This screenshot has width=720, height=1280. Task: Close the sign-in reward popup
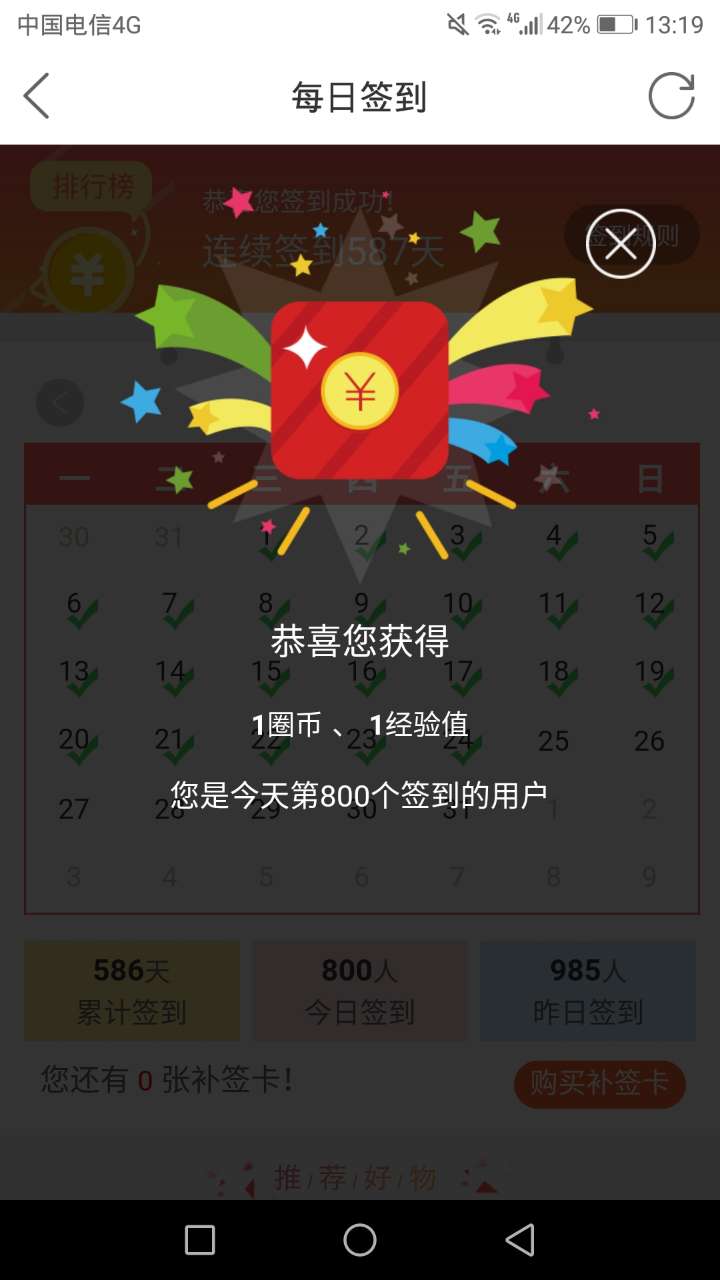[x=620, y=244]
